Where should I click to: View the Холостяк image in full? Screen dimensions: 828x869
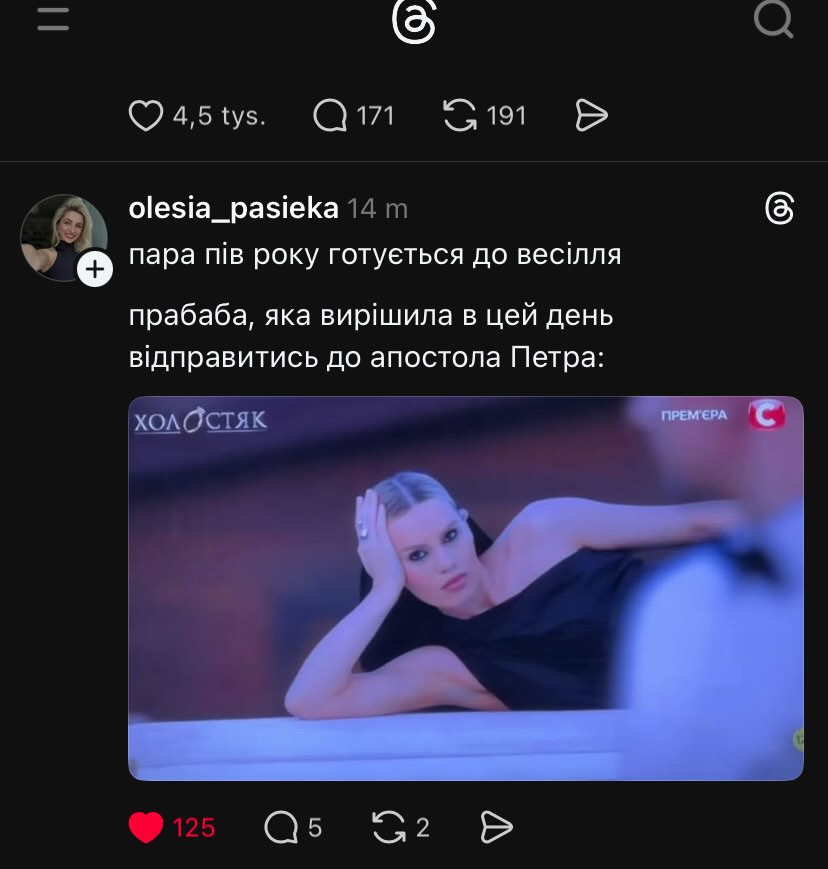465,588
